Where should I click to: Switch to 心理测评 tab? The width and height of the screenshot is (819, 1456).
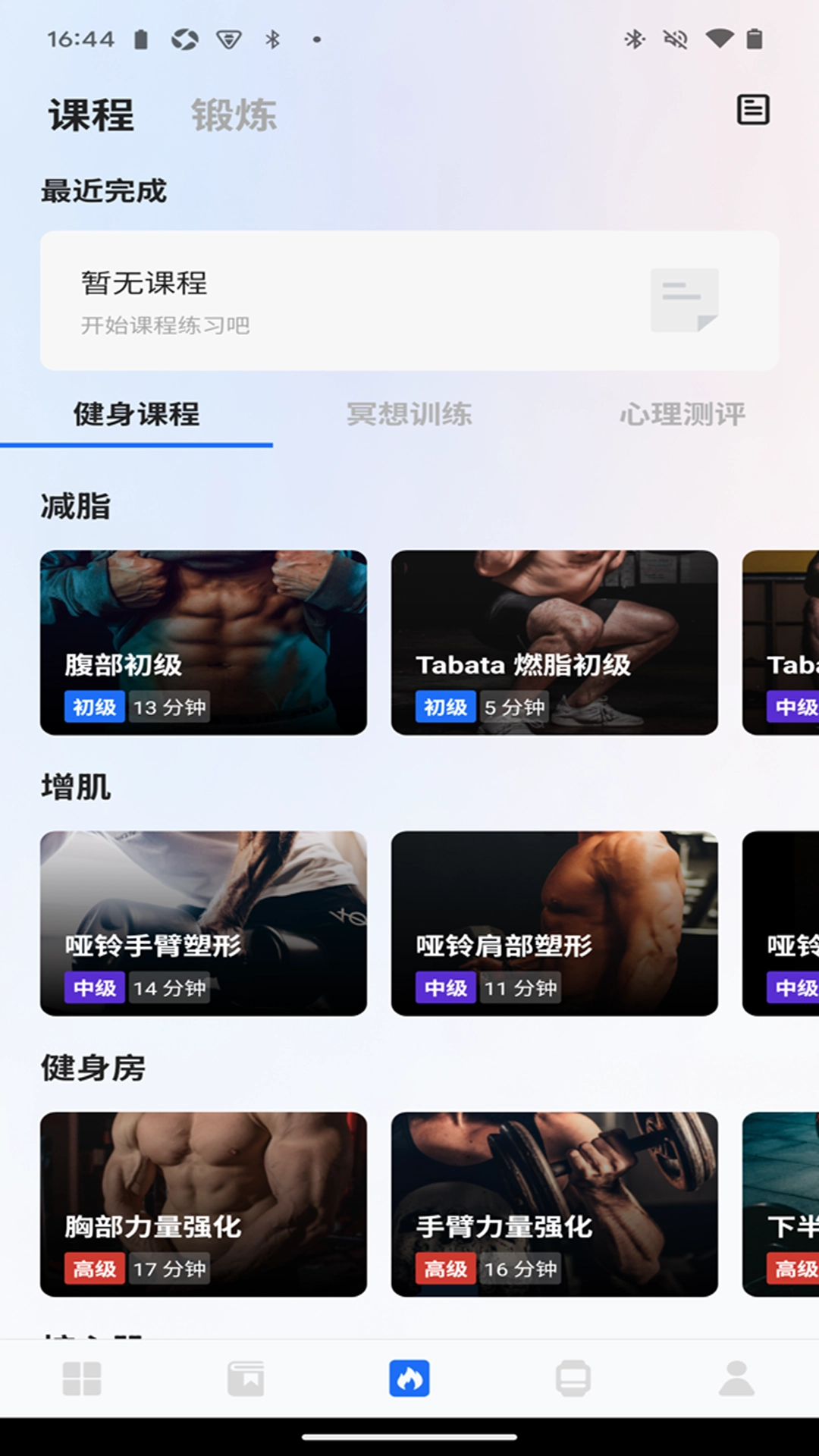pos(682,414)
